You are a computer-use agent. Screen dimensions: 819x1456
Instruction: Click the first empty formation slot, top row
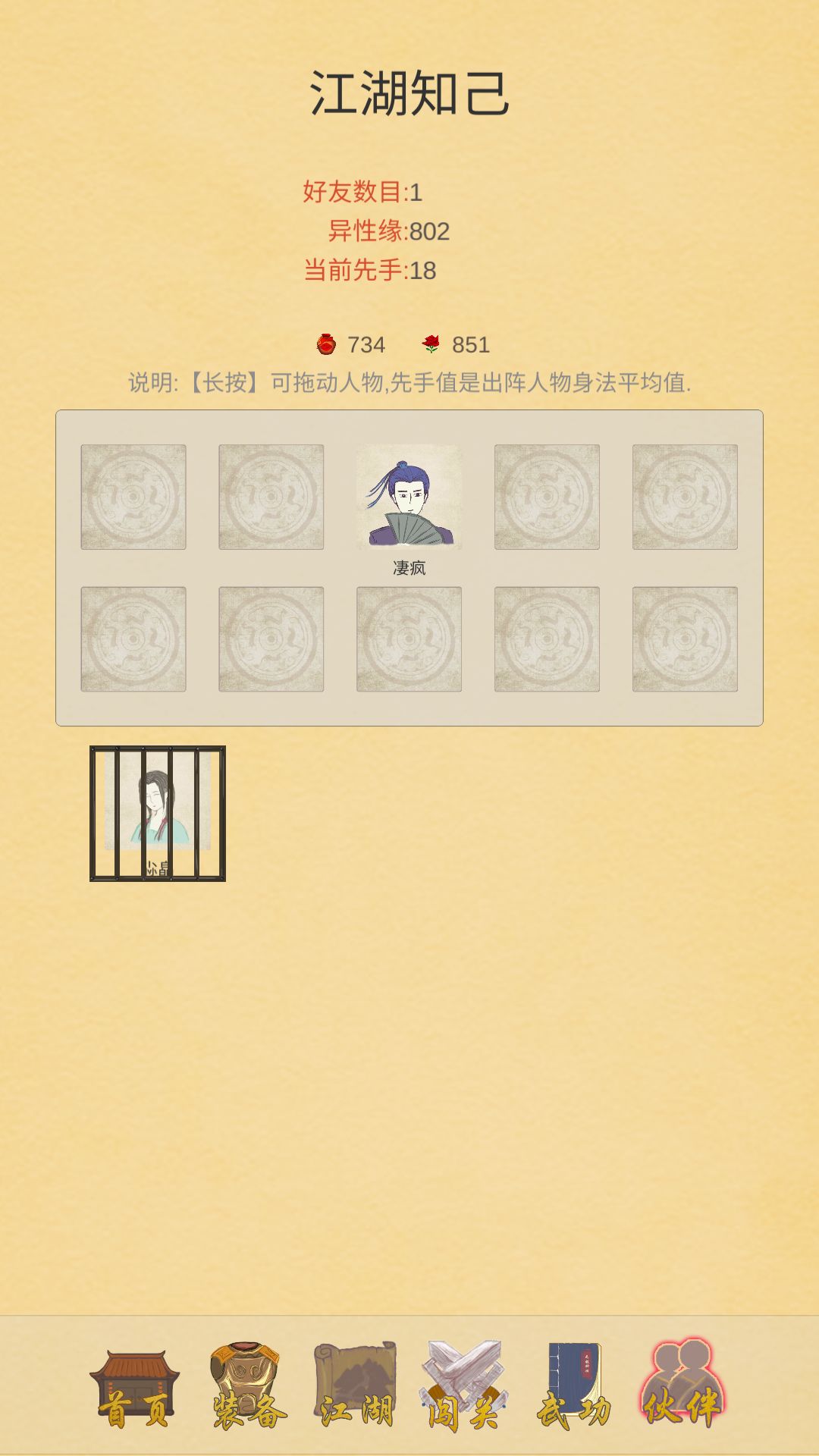pyautogui.click(x=133, y=498)
